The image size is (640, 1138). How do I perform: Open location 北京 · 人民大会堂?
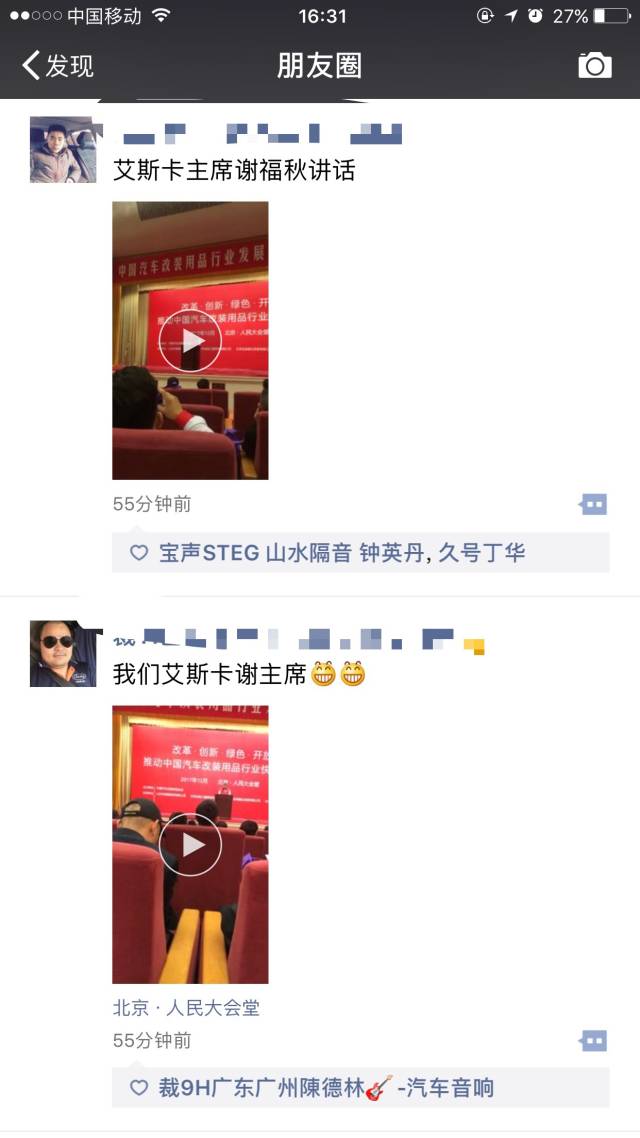tap(186, 1008)
